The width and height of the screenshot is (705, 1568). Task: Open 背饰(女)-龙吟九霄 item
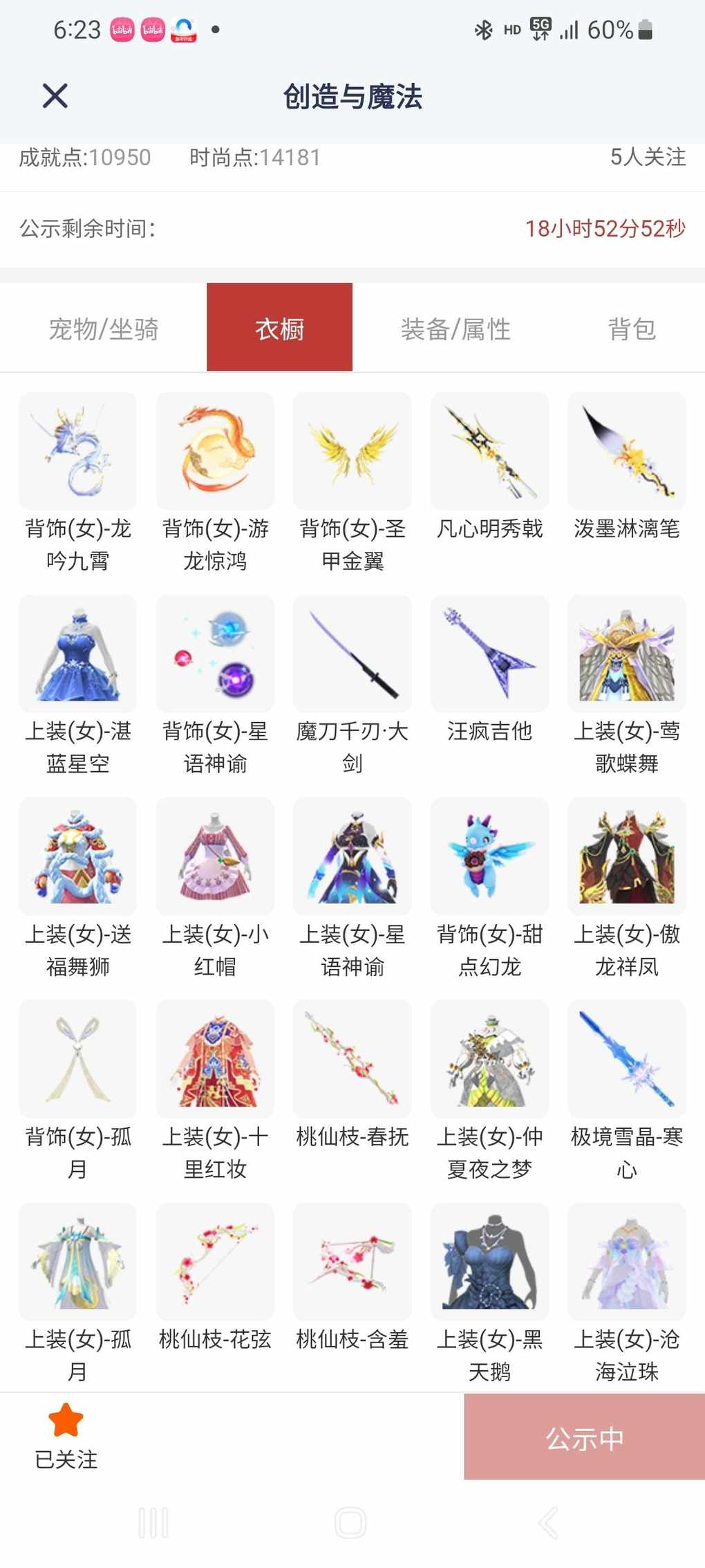[x=77, y=451]
